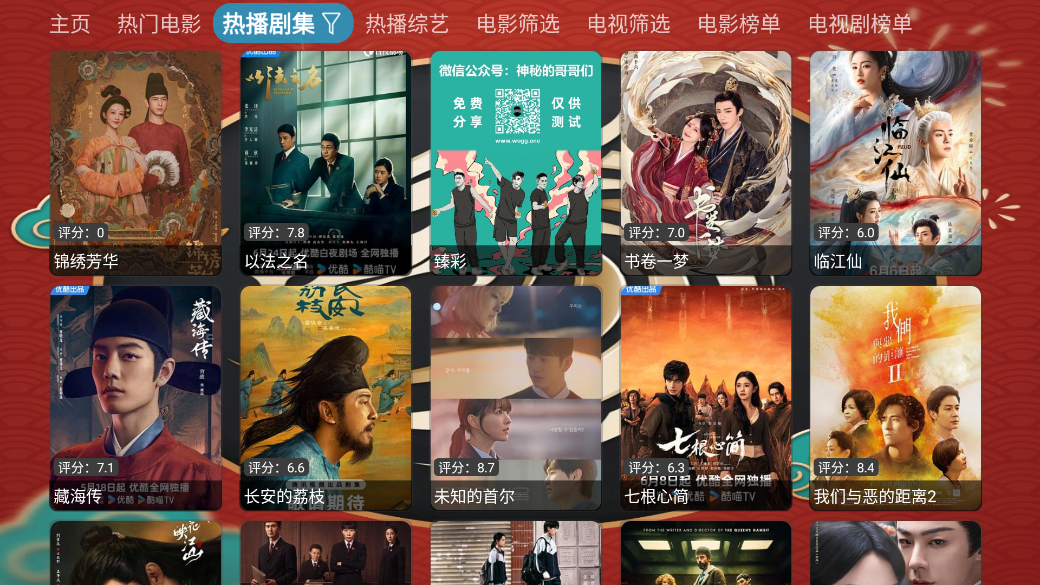This screenshot has width=1040, height=585.
Task: Tap the filter icon on 热播剧集
Action: 332,24
